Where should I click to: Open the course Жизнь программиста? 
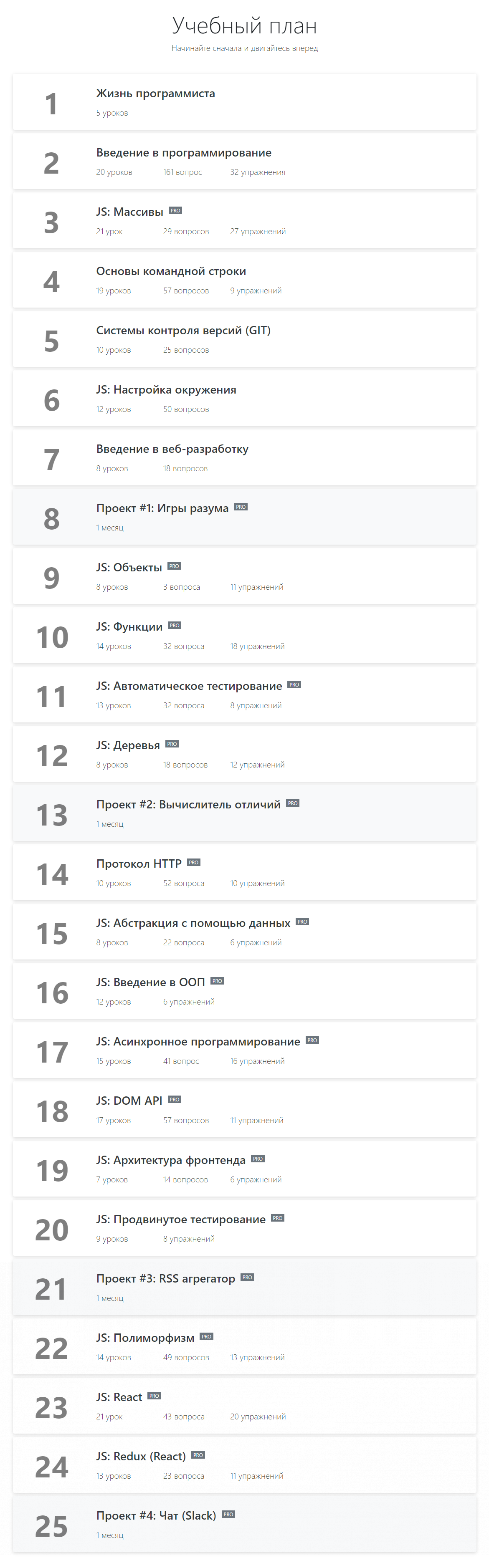point(155,94)
